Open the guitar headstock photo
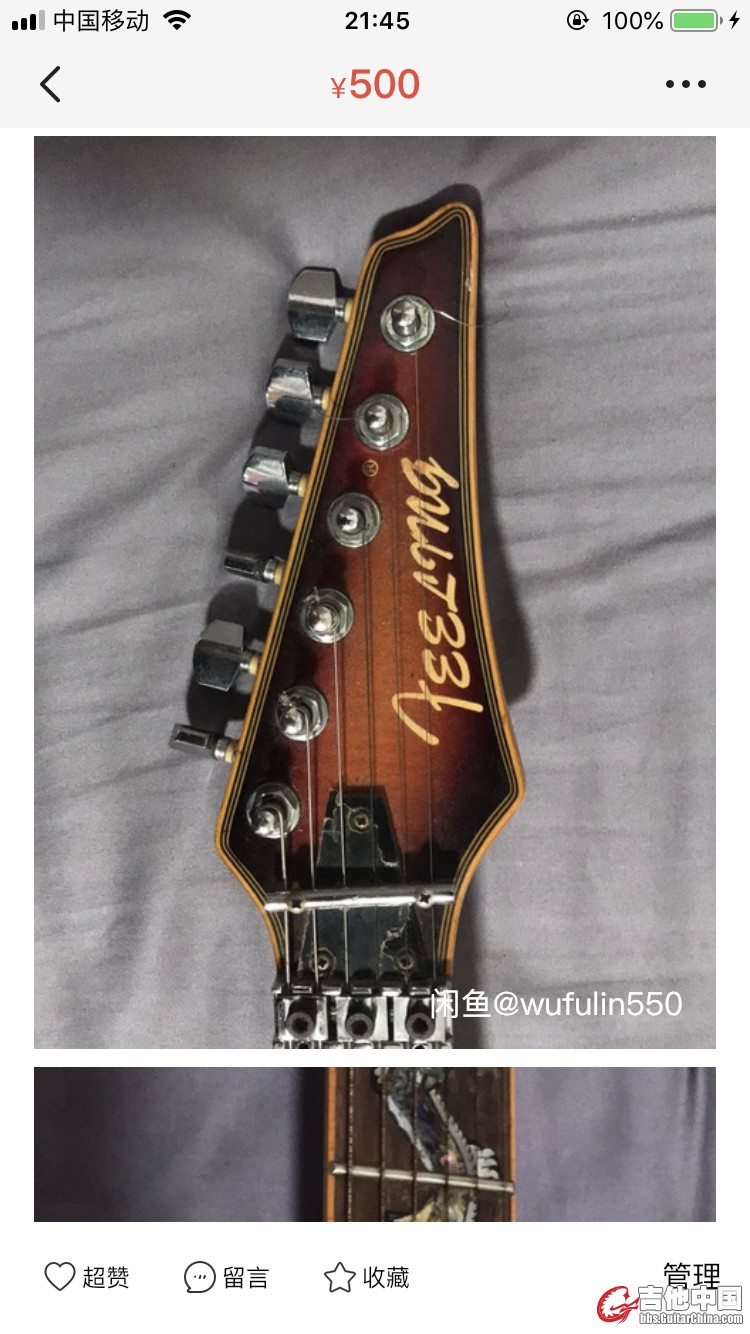The height and width of the screenshot is (1334, 750). pos(375,592)
